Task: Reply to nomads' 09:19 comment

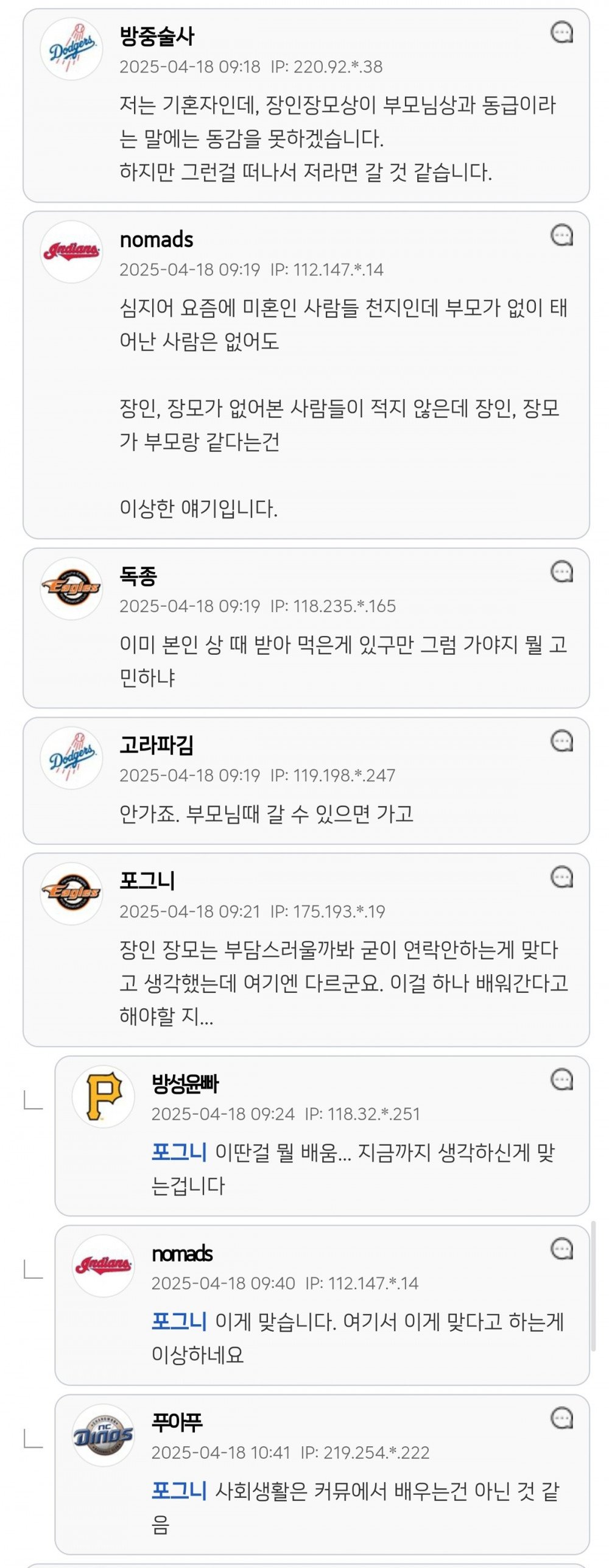Action: (561, 235)
